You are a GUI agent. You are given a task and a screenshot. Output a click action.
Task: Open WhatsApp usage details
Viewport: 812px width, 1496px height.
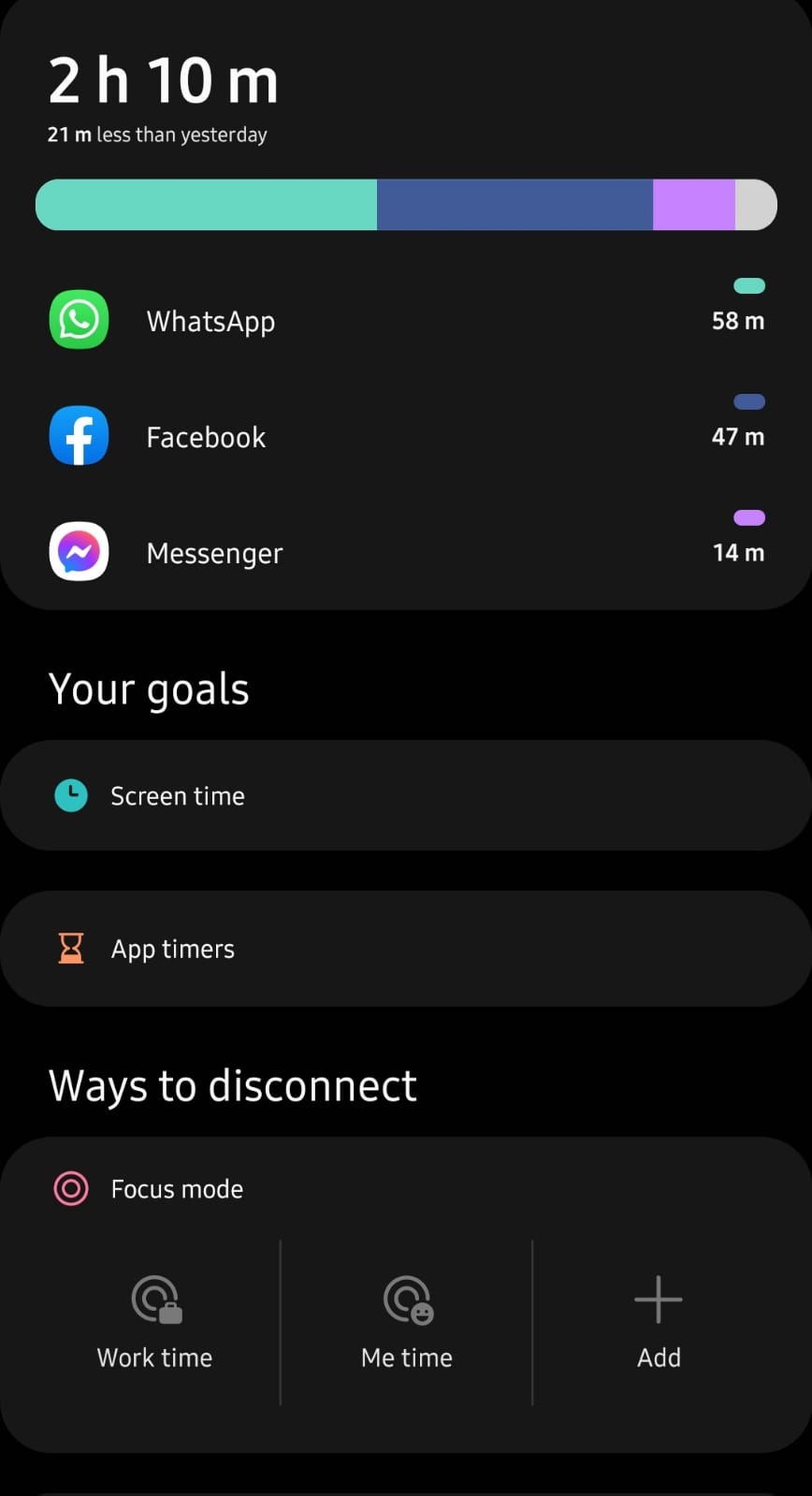click(x=405, y=321)
